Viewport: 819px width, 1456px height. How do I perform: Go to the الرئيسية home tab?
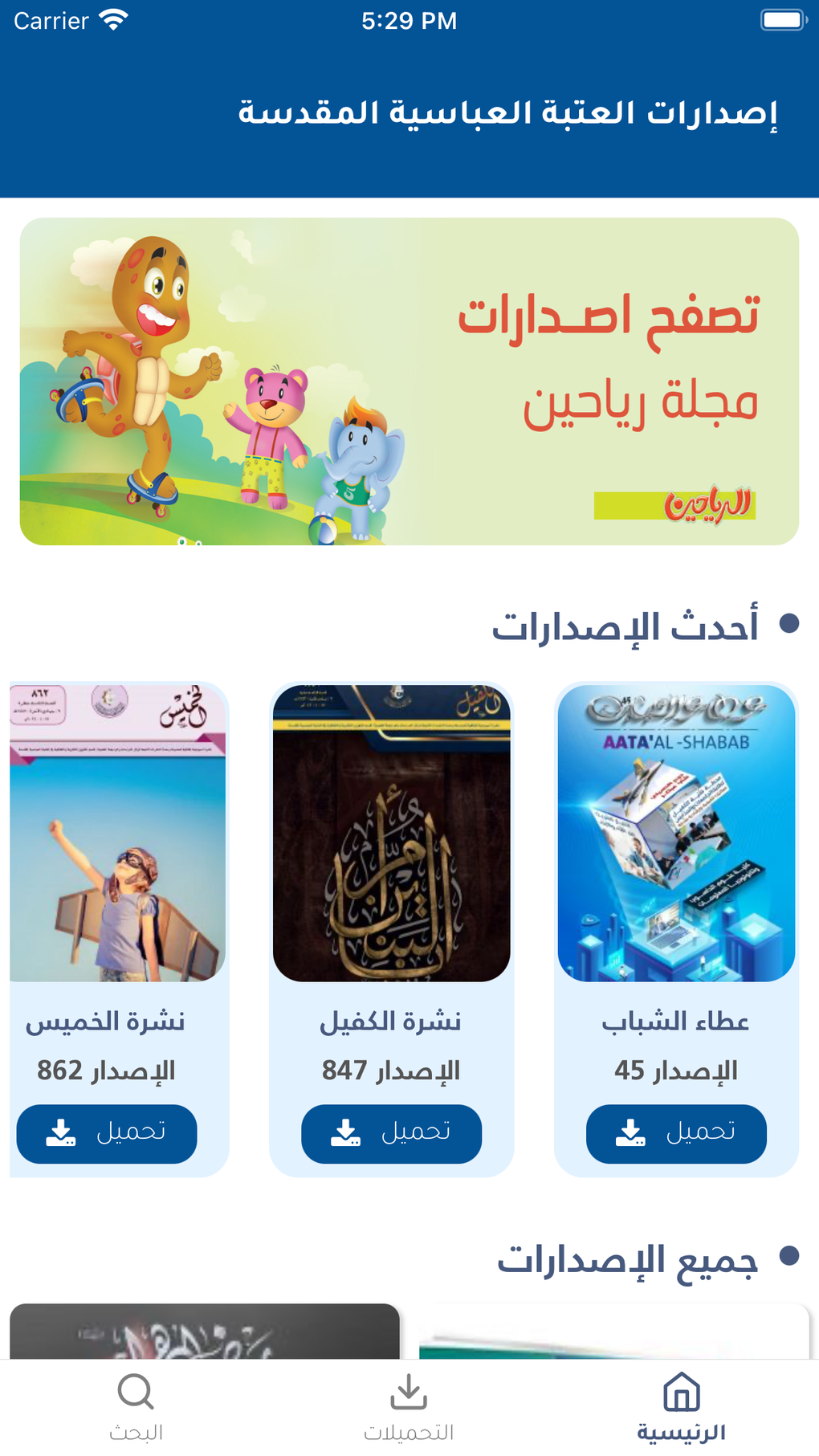[681, 1406]
